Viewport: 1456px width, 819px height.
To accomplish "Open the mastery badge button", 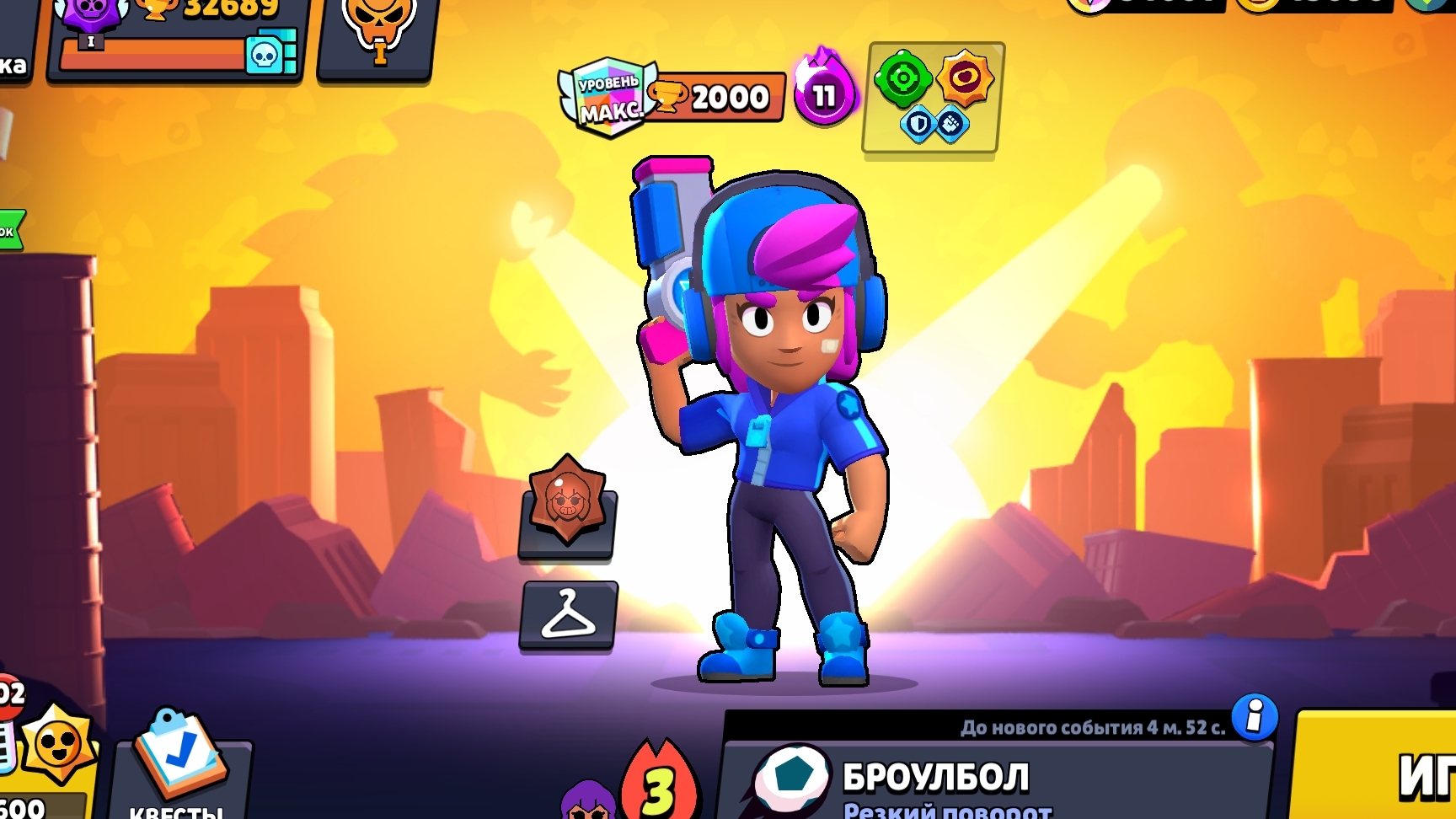I will [x=567, y=507].
